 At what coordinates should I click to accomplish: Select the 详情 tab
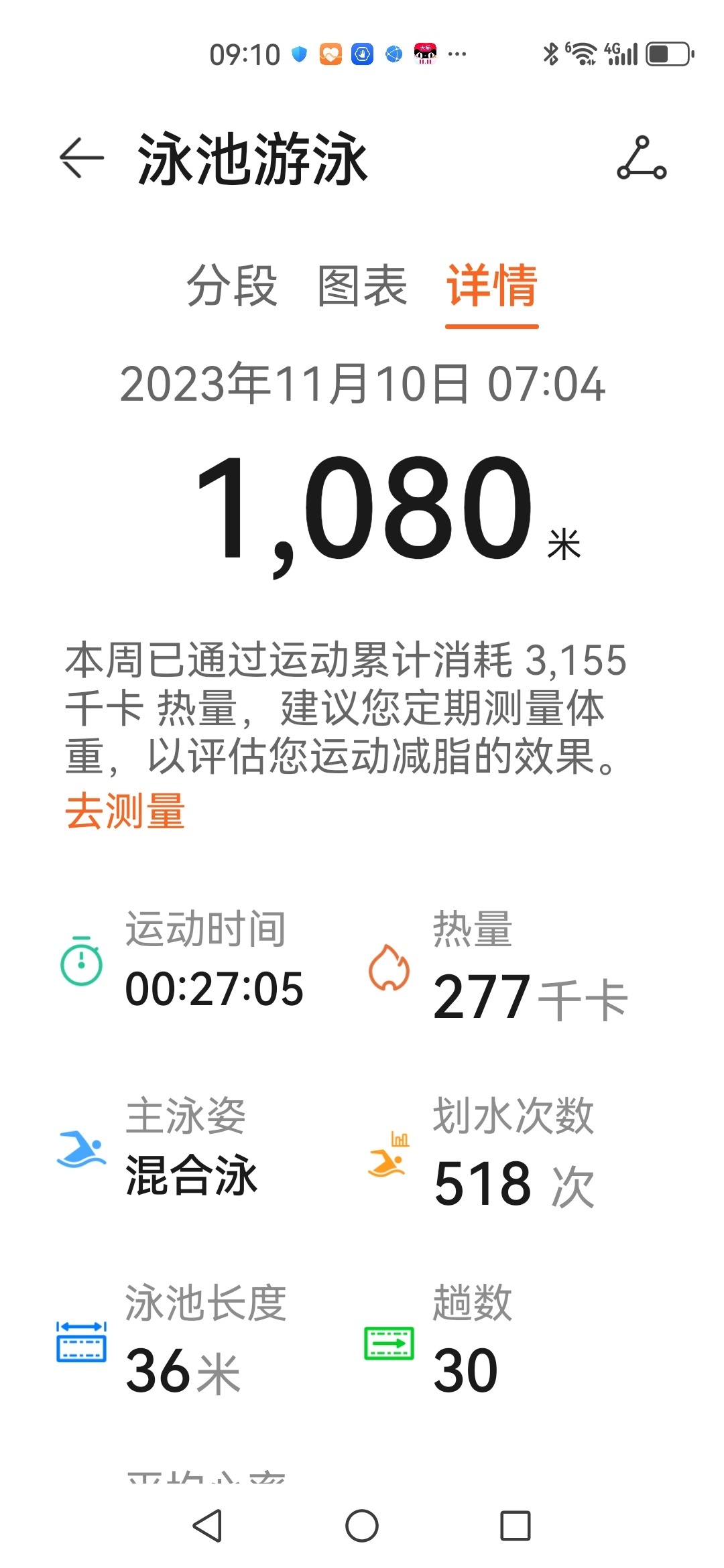coord(492,285)
